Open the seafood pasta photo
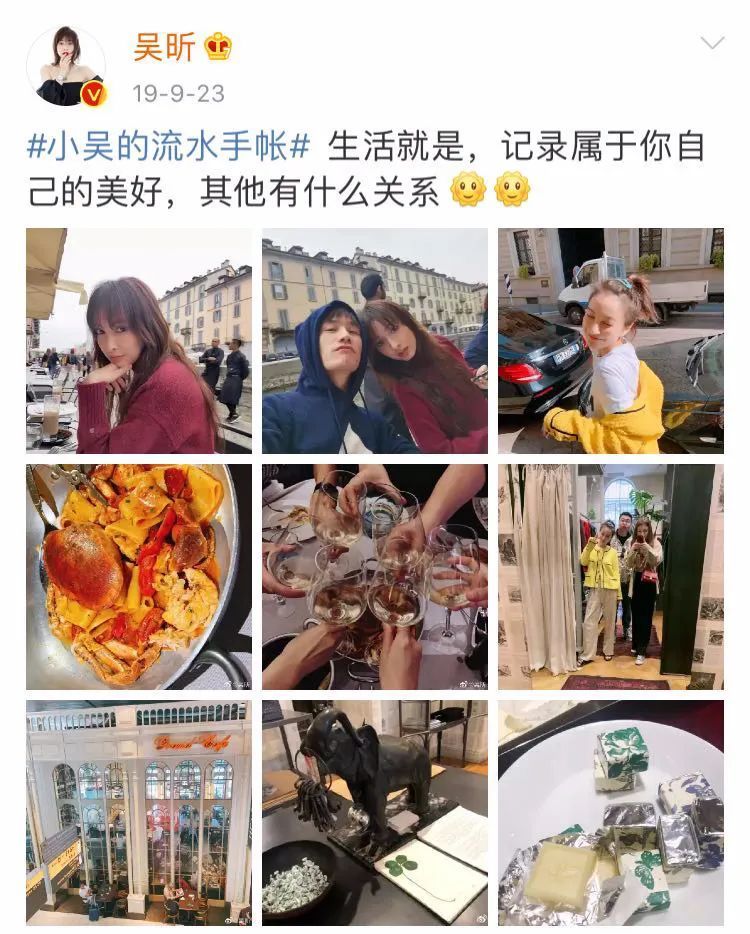The width and height of the screenshot is (750, 934). coord(139,577)
